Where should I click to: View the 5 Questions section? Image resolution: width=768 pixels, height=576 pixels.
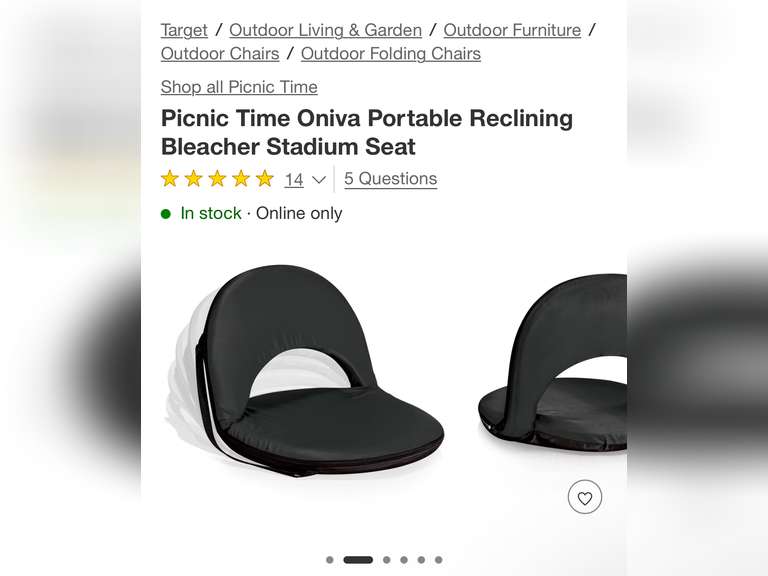pyautogui.click(x=390, y=179)
